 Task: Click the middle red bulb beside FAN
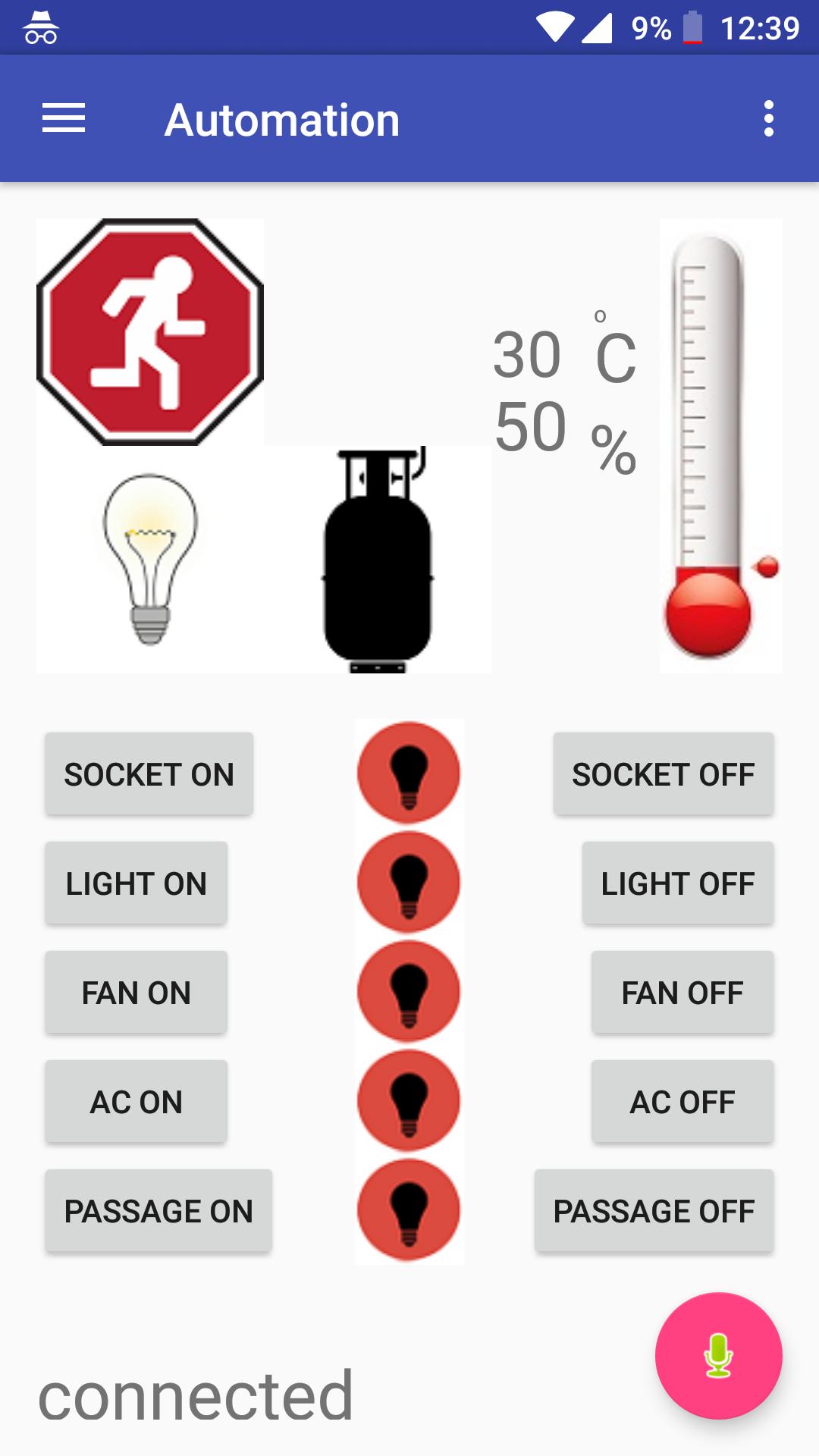408,992
